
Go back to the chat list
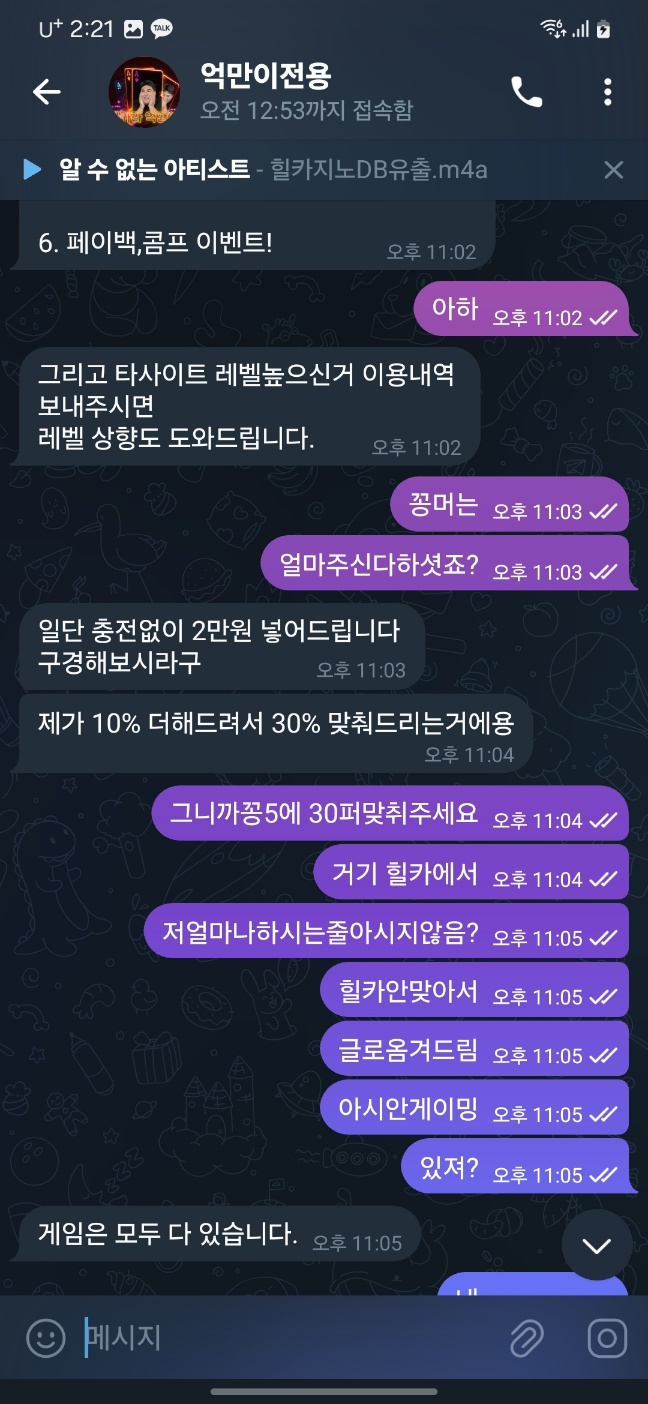click(x=46, y=92)
